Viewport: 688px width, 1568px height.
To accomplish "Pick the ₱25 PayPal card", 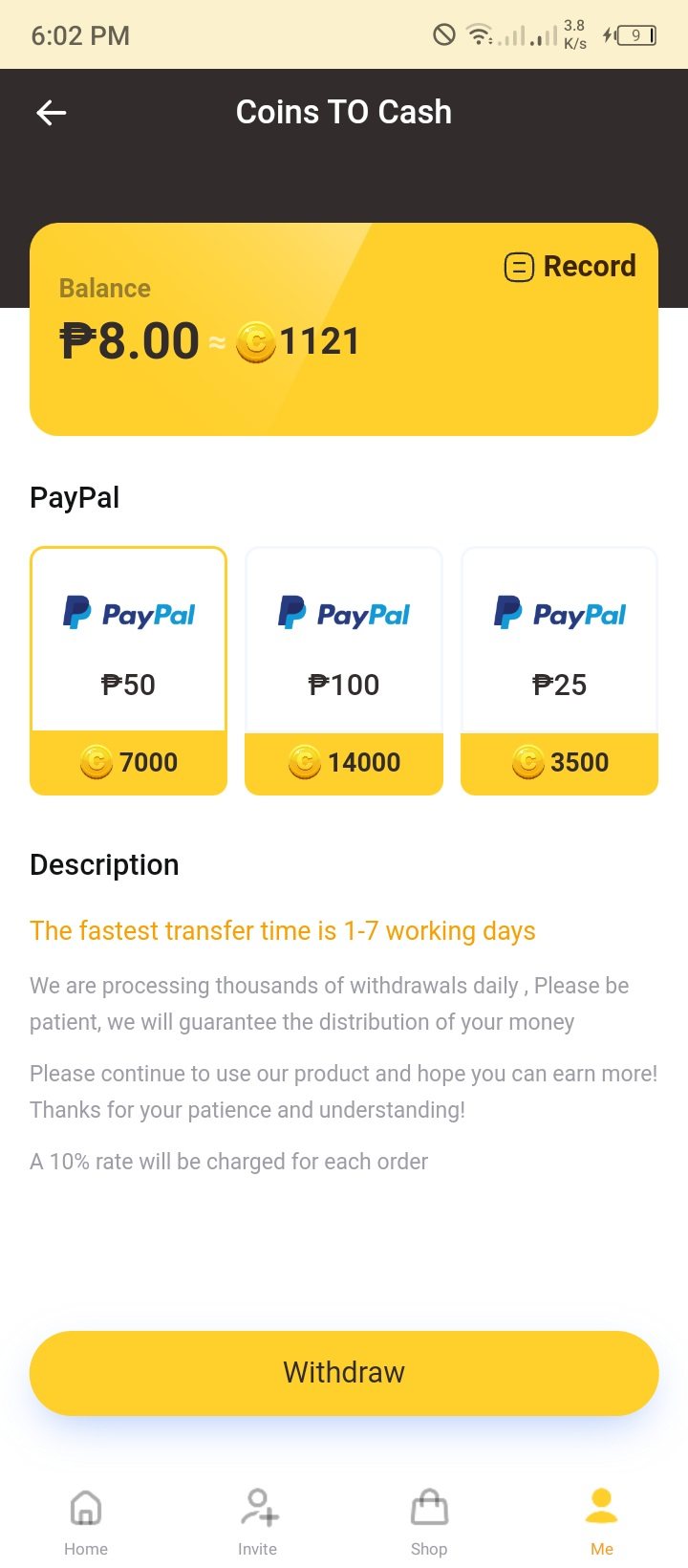I will pyautogui.click(x=559, y=670).
